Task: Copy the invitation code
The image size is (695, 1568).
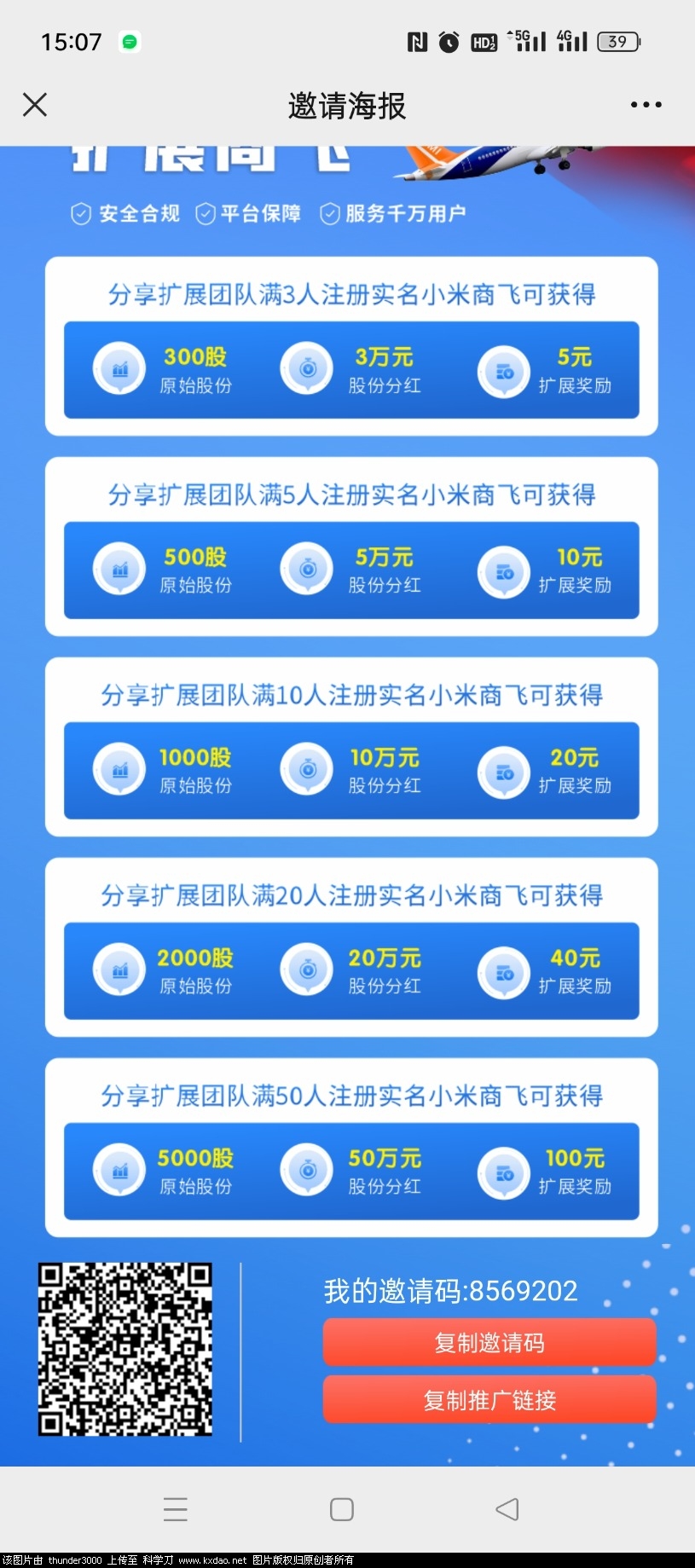Action: tap(489, 1343)
